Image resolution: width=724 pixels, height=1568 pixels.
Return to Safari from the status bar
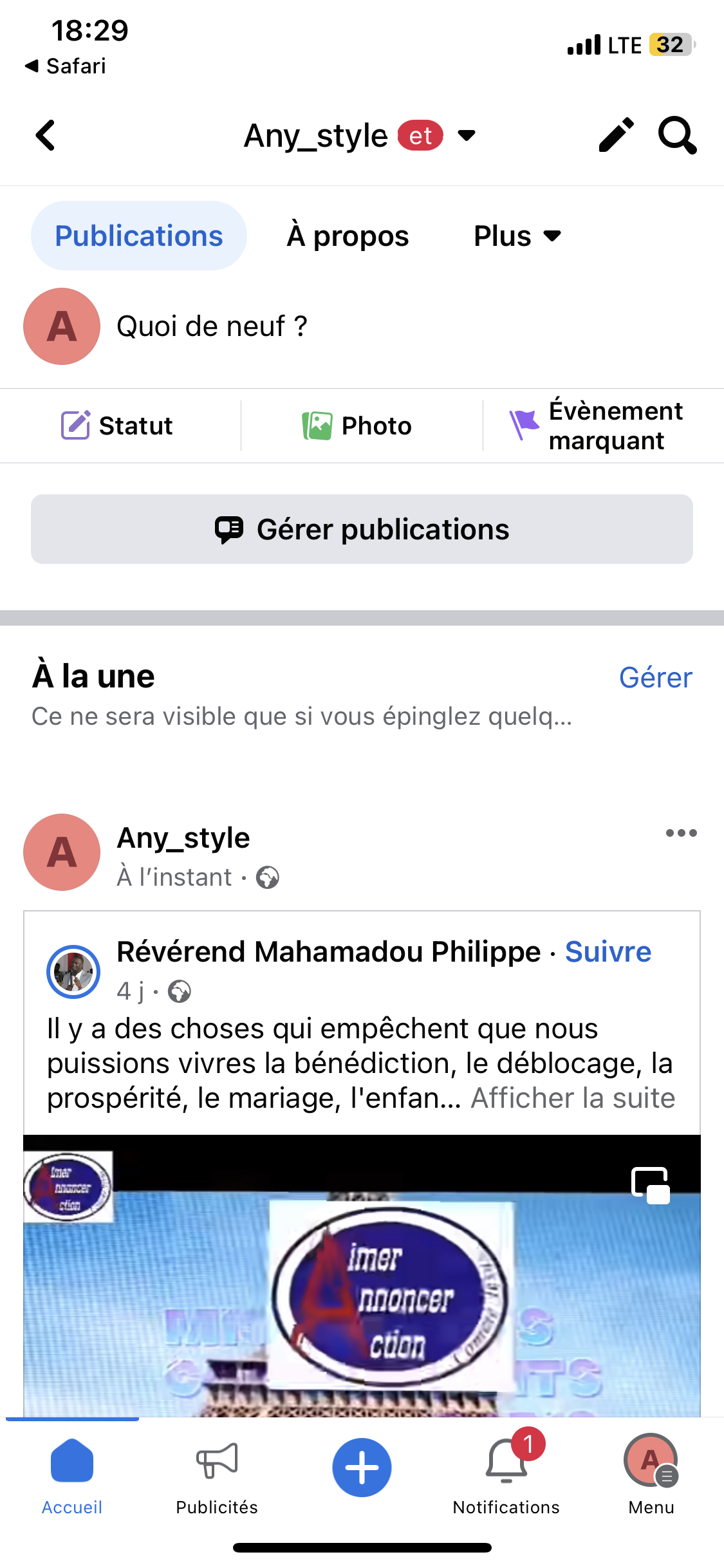point(66,66)
